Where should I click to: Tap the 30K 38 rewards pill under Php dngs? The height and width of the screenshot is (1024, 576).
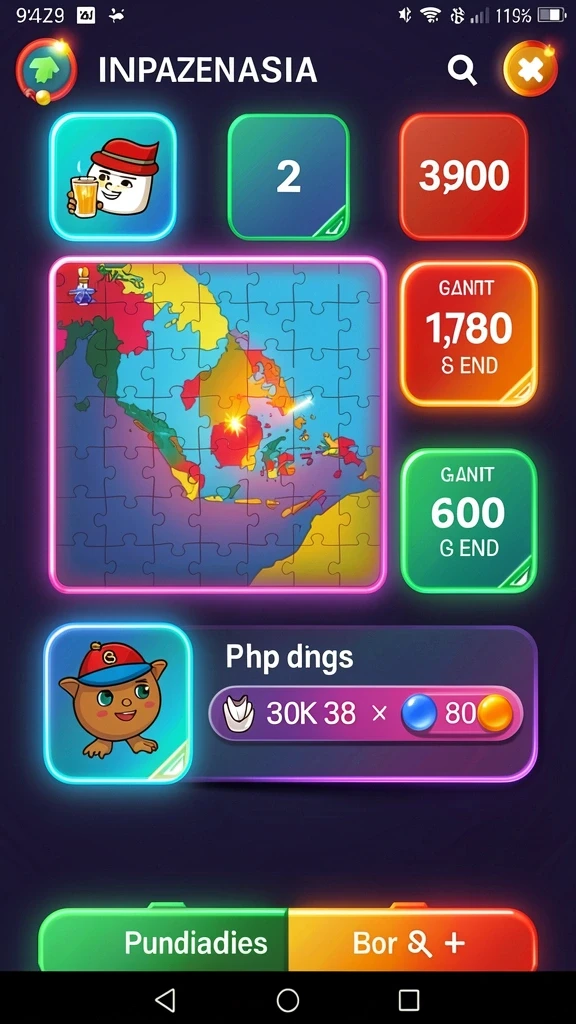(366, 714)
